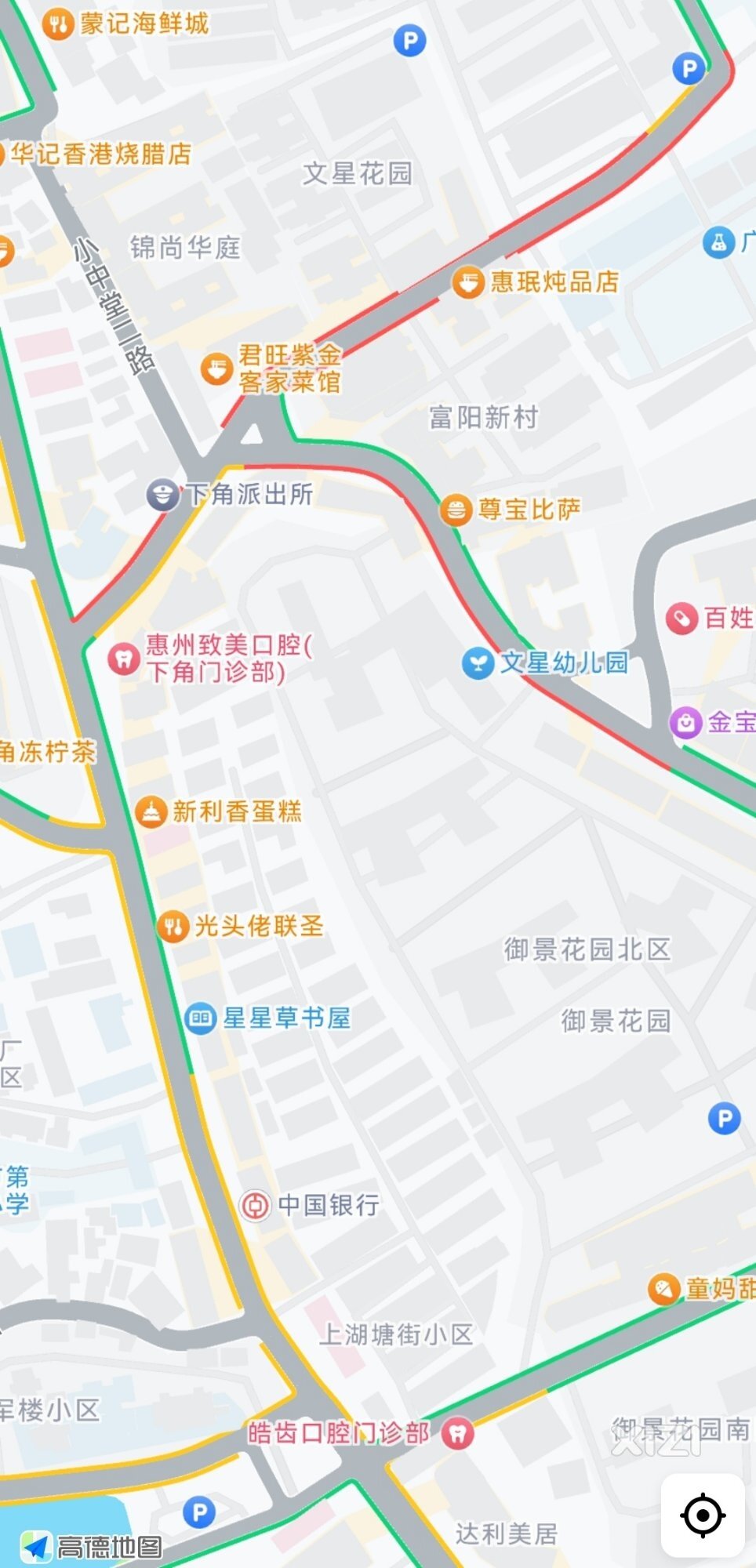Tap the 惠珉炖品店 map marker
The width and height of the screenshot is (756, 1568).
(x=468, y=282)
